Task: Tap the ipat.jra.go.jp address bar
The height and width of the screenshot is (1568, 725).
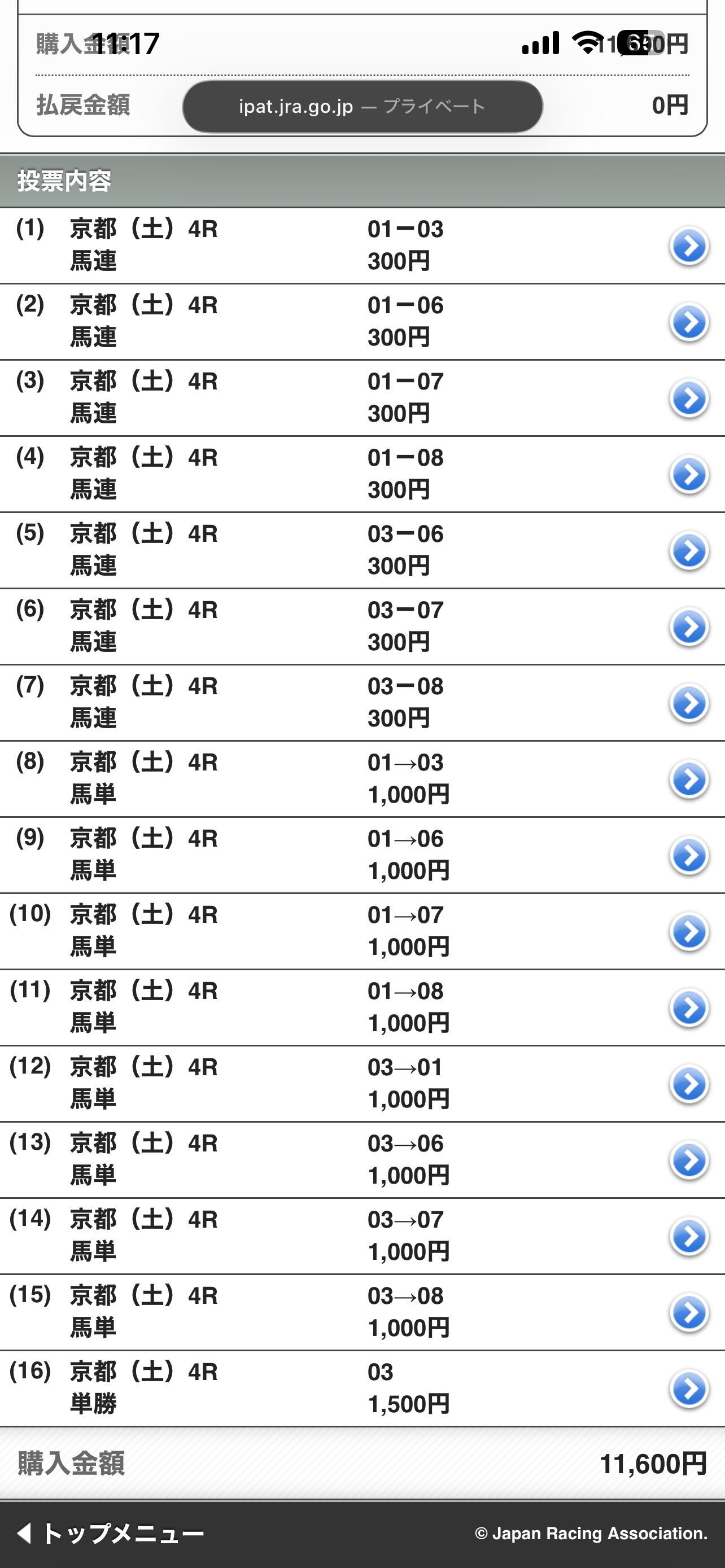Action: [362, 107]
